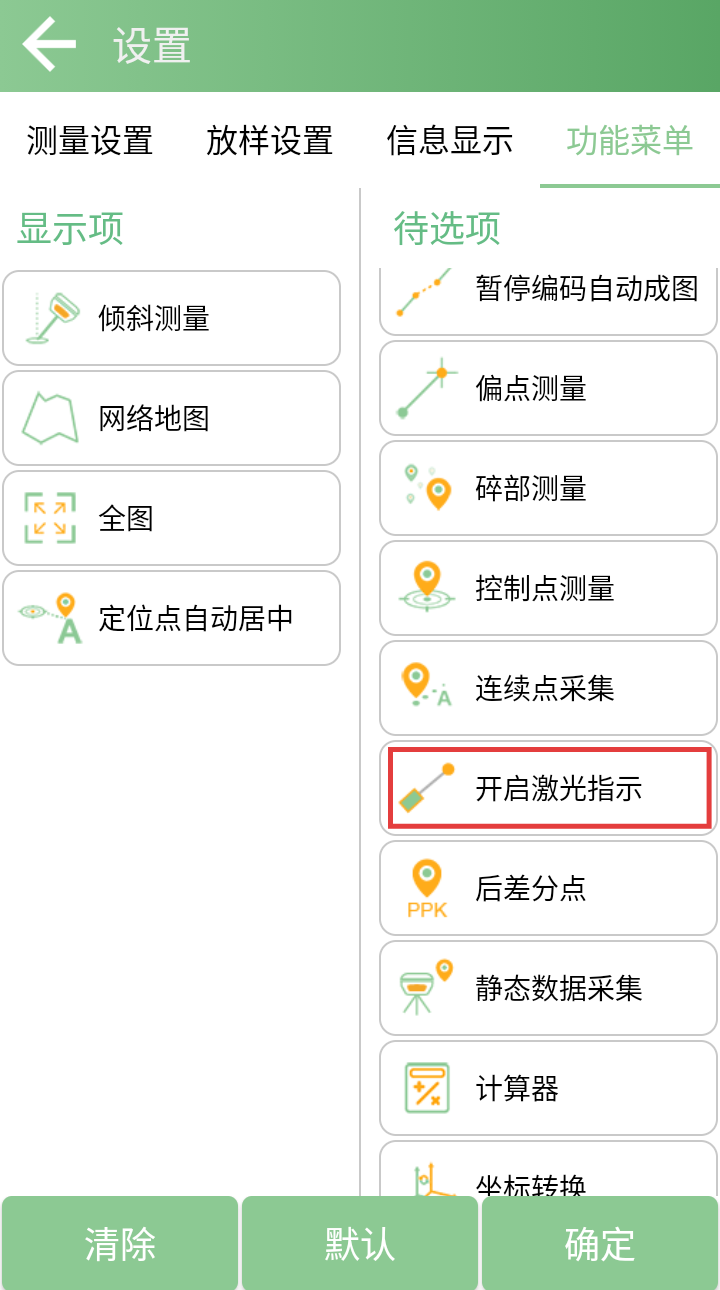Select 定位点自动居中 in the display list

tap(171, 618)
